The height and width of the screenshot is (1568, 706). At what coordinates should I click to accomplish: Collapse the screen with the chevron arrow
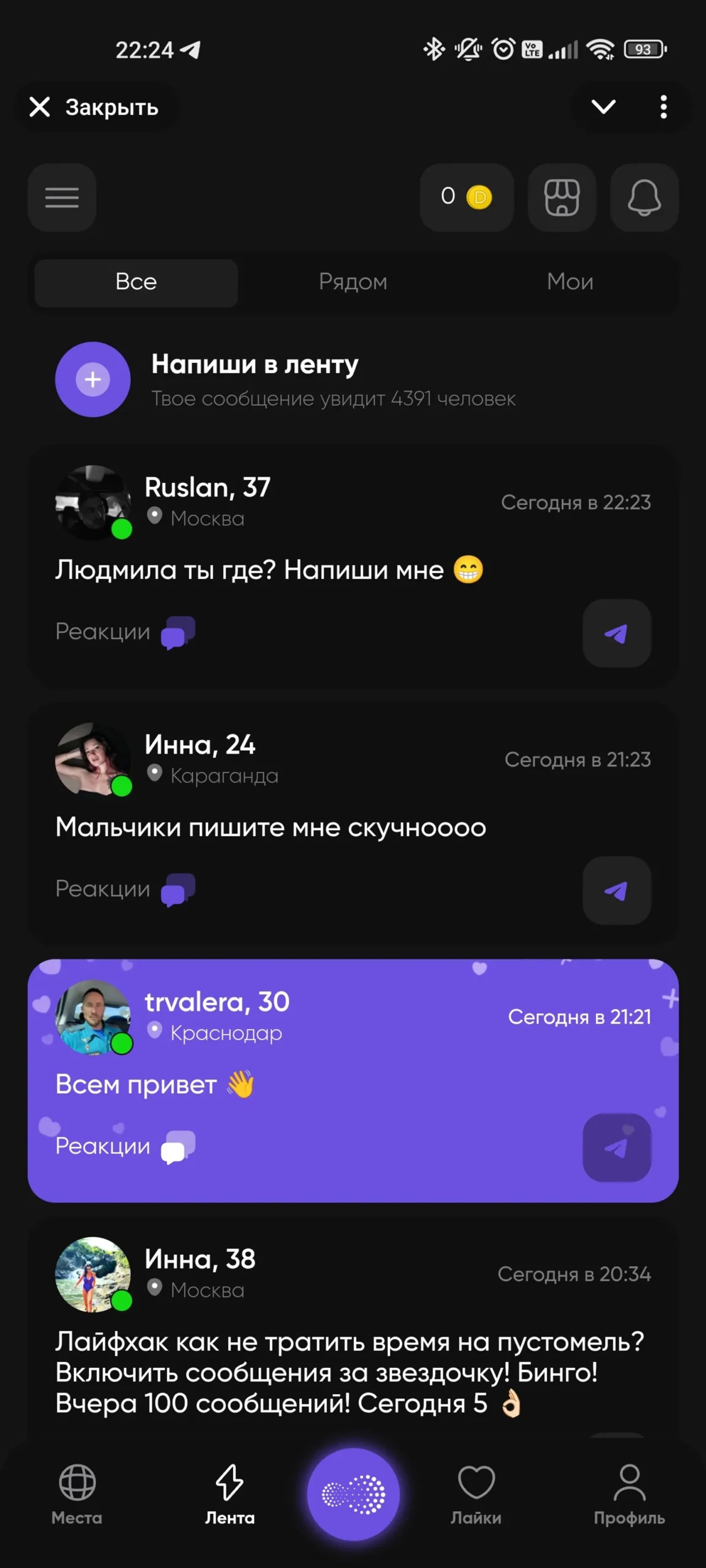pos(603,107)
